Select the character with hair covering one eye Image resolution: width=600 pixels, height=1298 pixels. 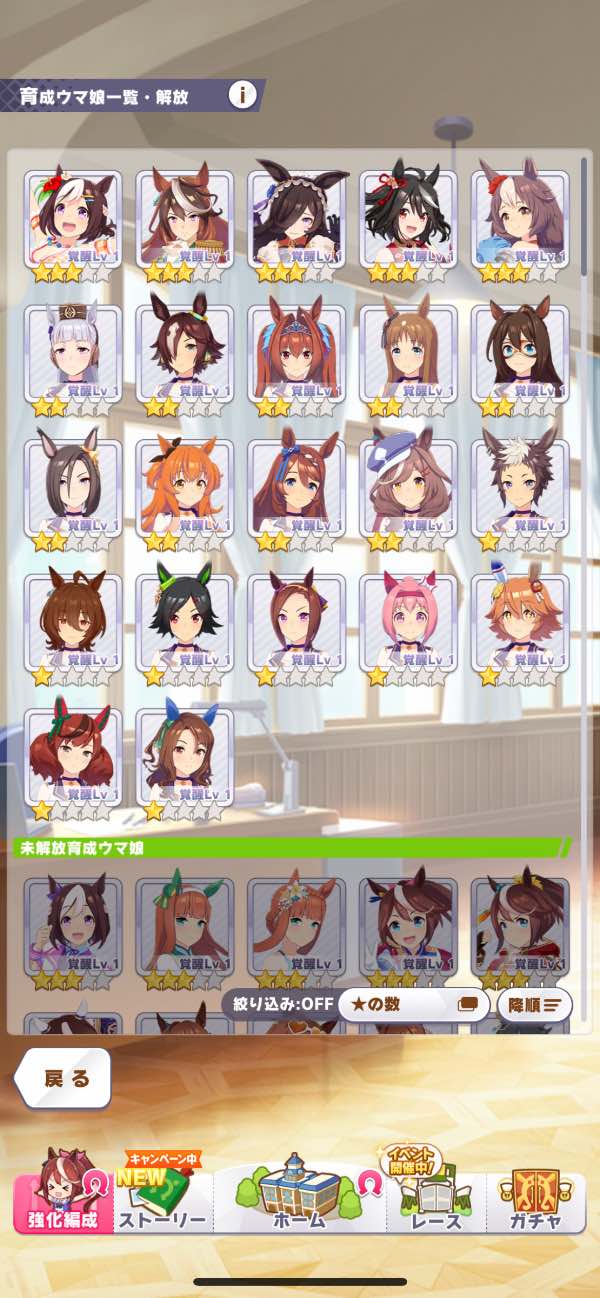[297, 220]
